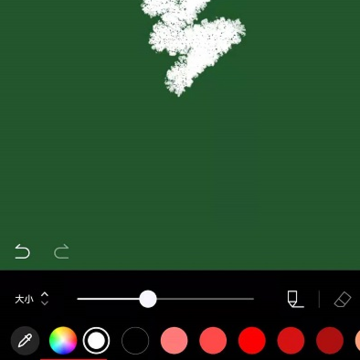The height and width of the screenshot is (360, 360).
Task: Select the pen drawing tool
Action: [295, 299]
